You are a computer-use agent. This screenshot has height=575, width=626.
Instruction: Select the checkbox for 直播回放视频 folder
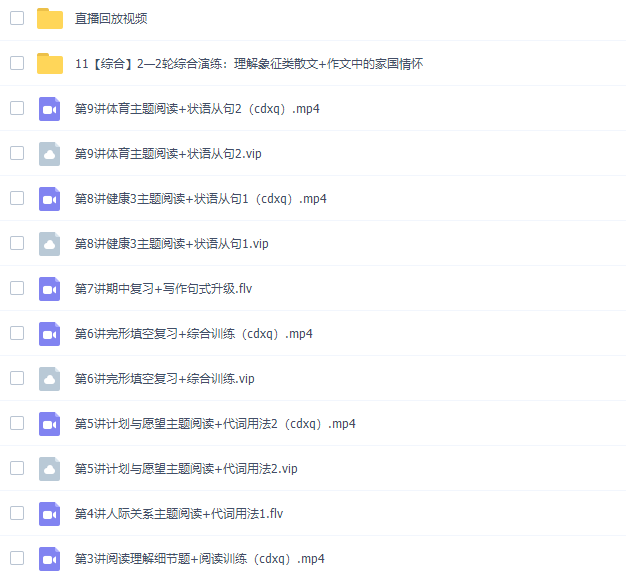[16, 18]
